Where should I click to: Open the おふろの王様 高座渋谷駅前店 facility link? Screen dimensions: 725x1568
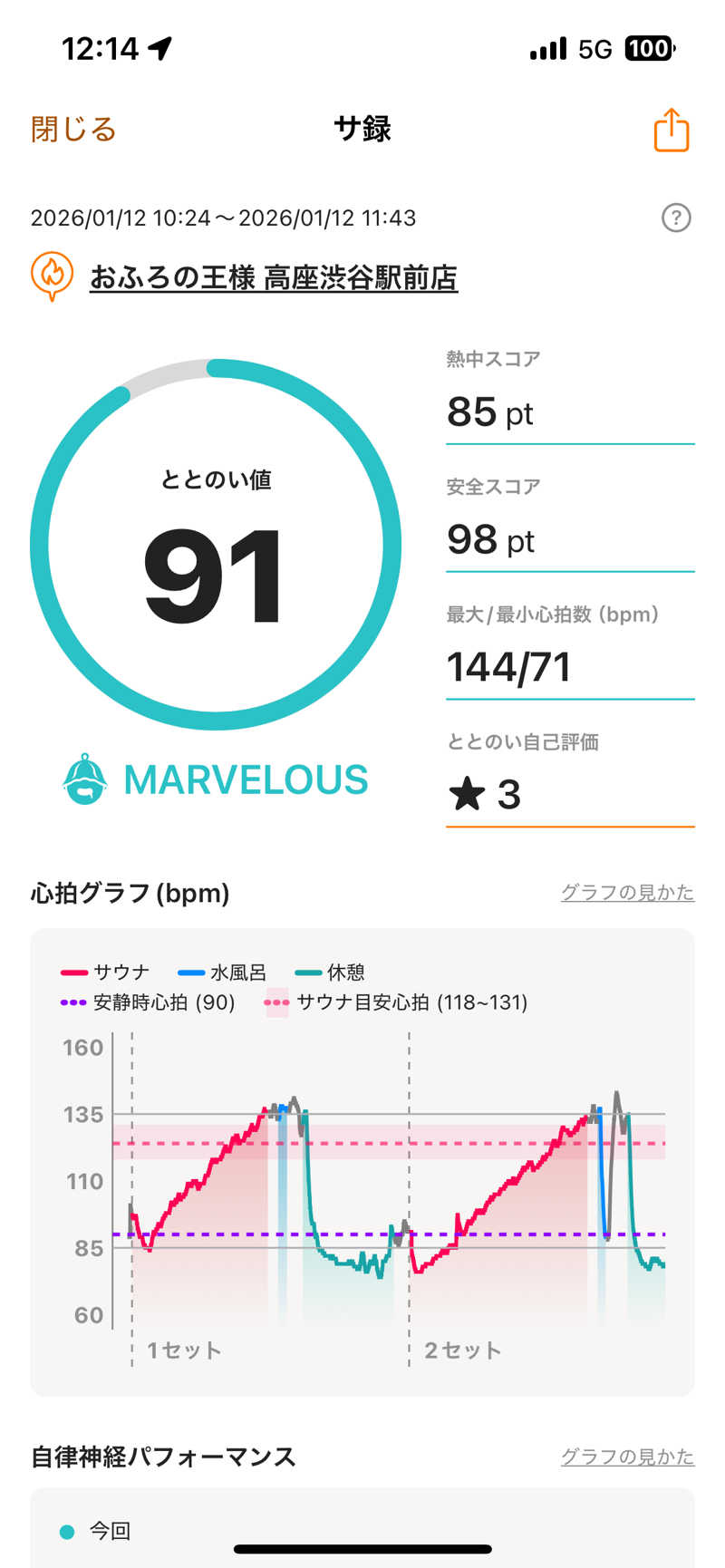(x=273, y=277)
